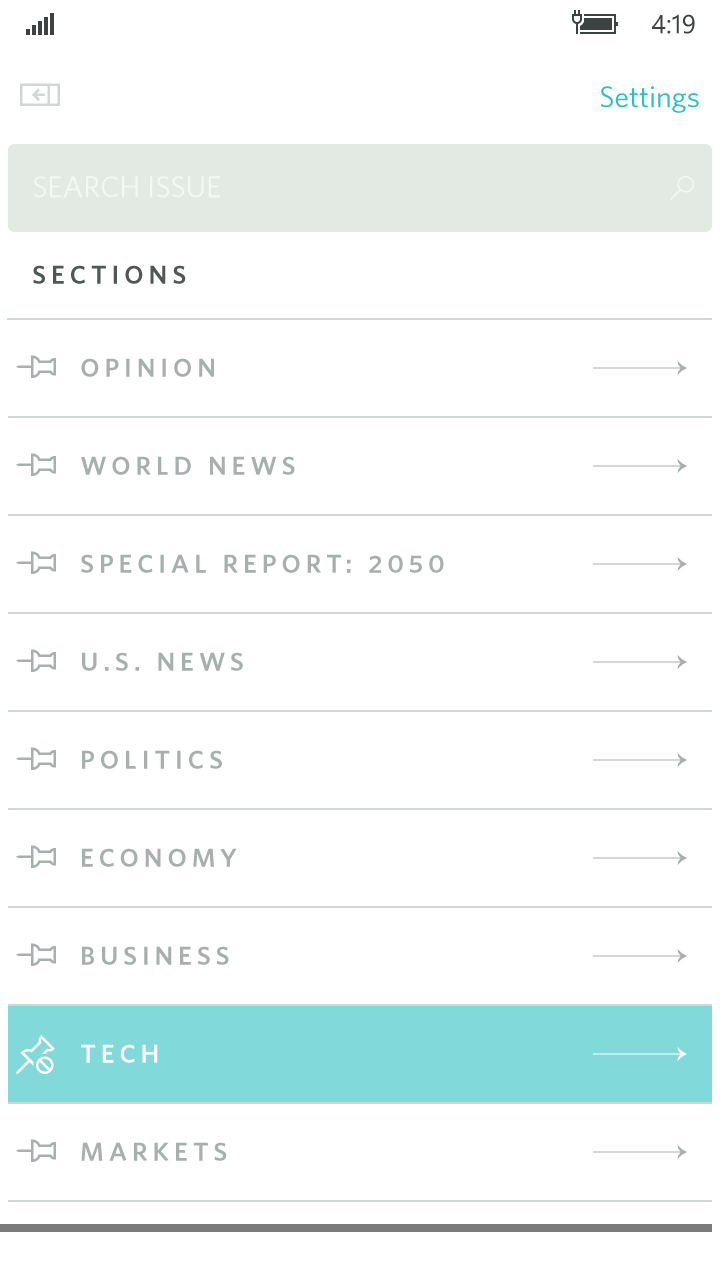Open the Economy section with its arrow
Screen dimensions: 720x1280
click(x=640, y=857)
